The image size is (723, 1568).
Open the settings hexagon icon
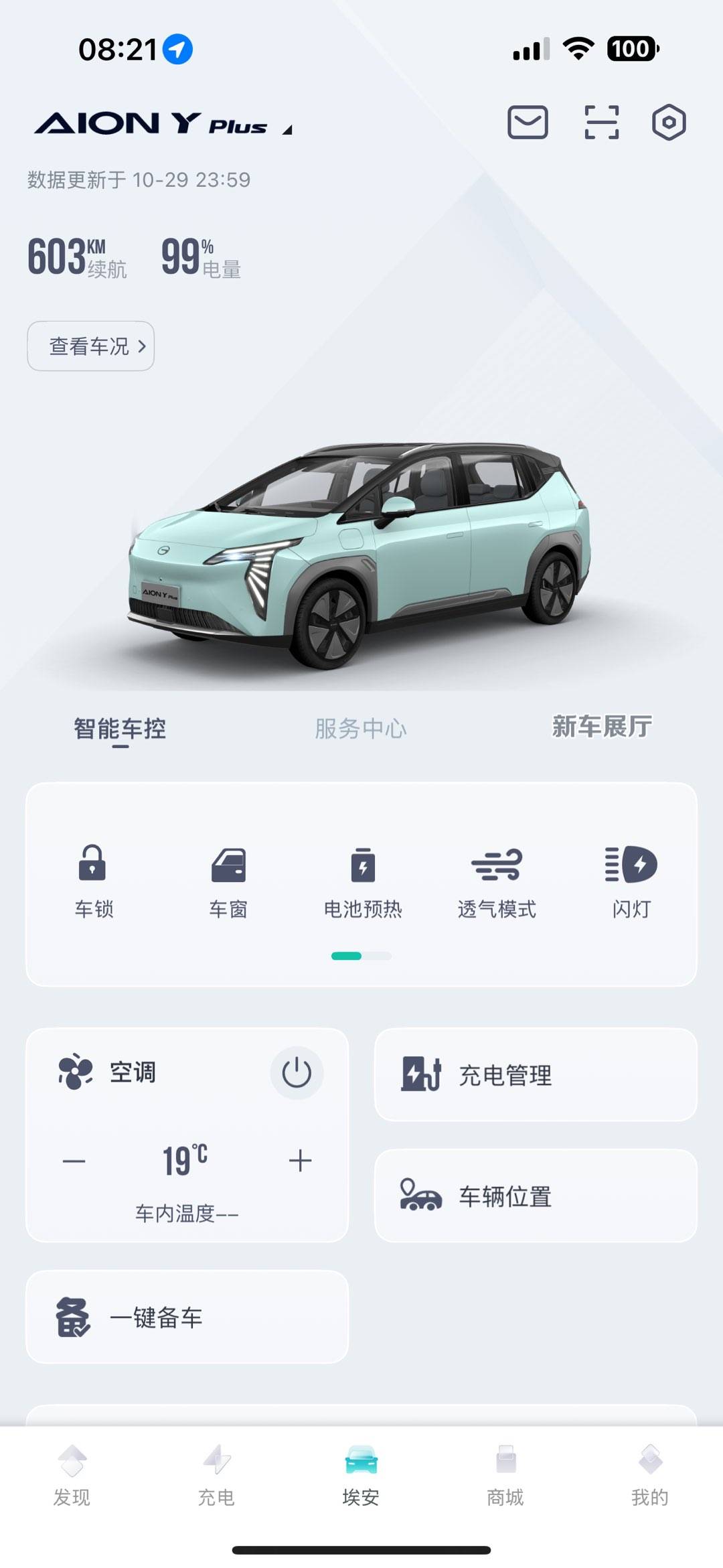tap(669, 123)
